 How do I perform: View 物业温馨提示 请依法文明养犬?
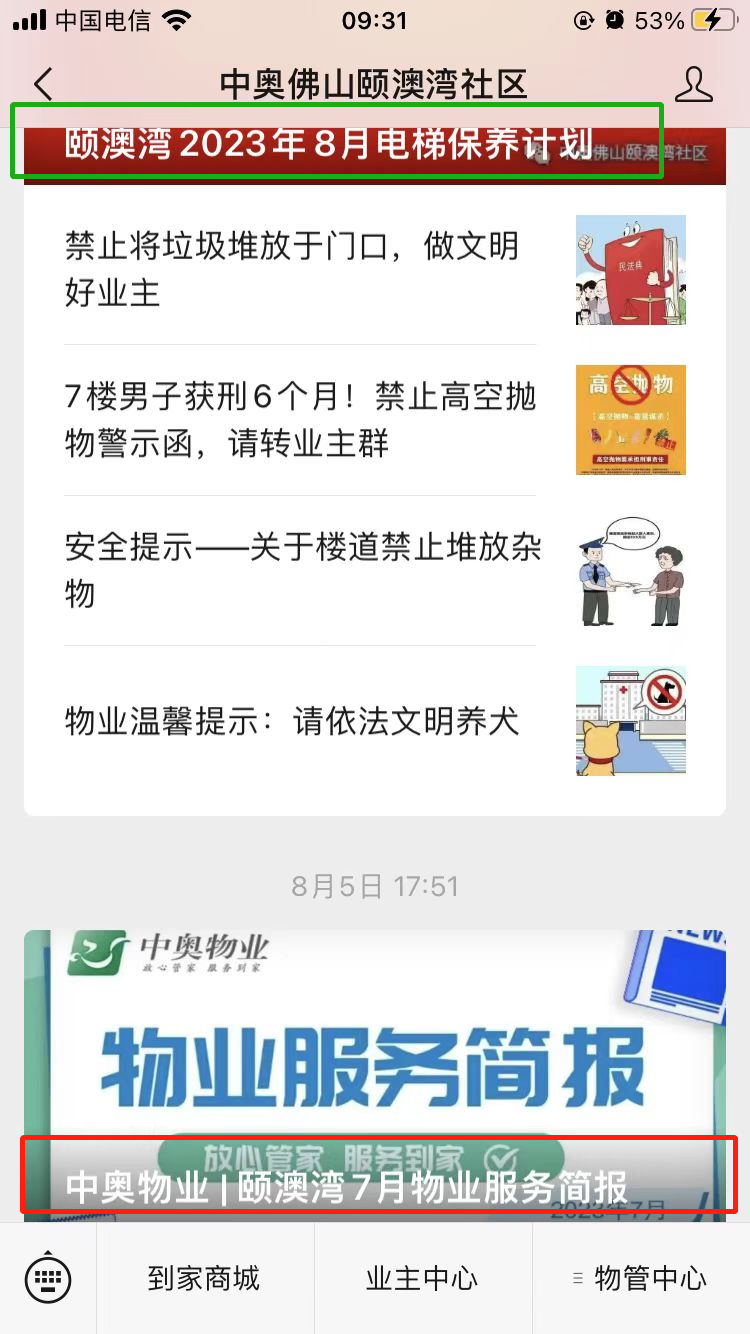[x=300, y=720]
